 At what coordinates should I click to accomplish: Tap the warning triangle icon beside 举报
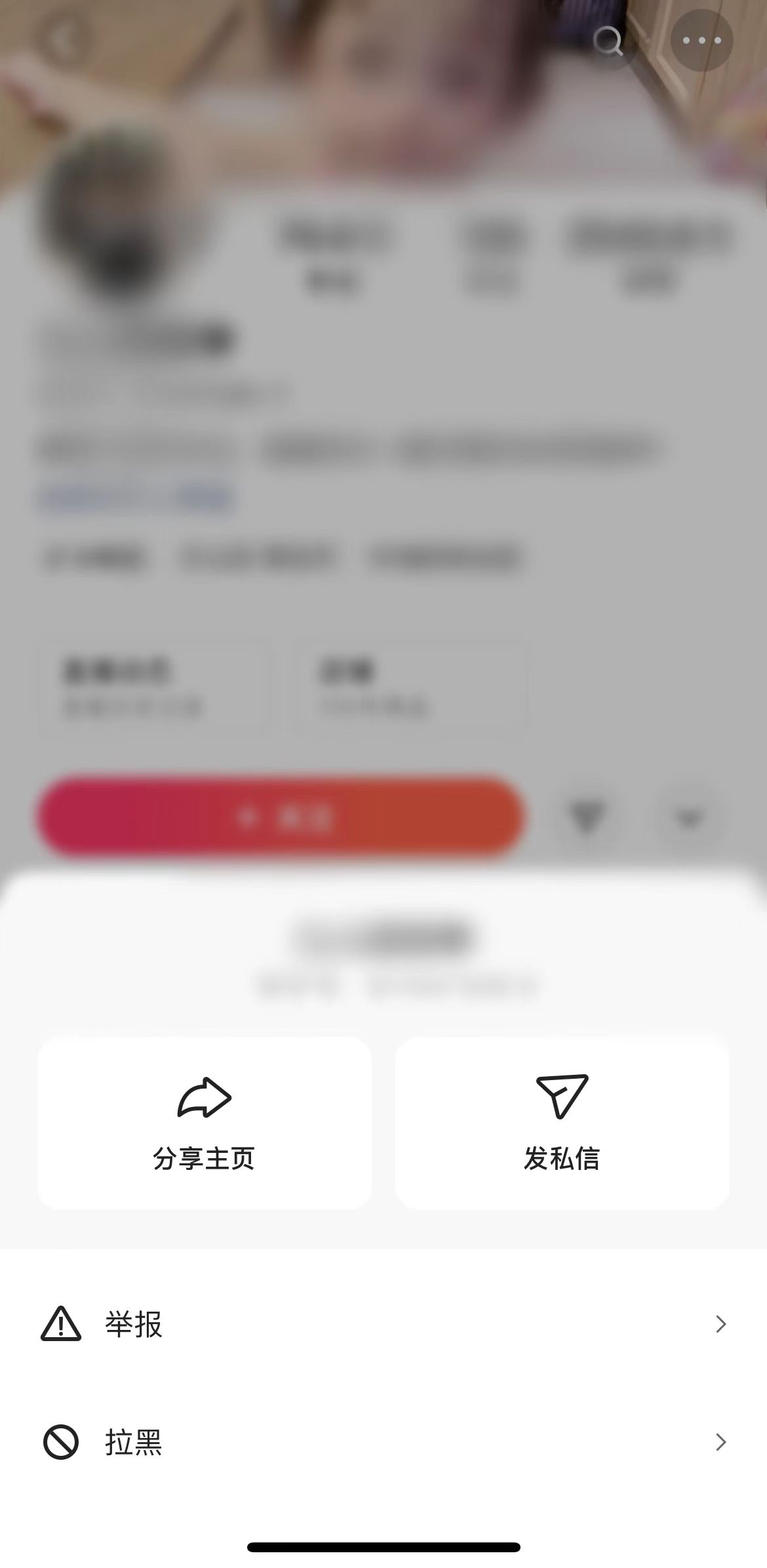[62, 1325]
